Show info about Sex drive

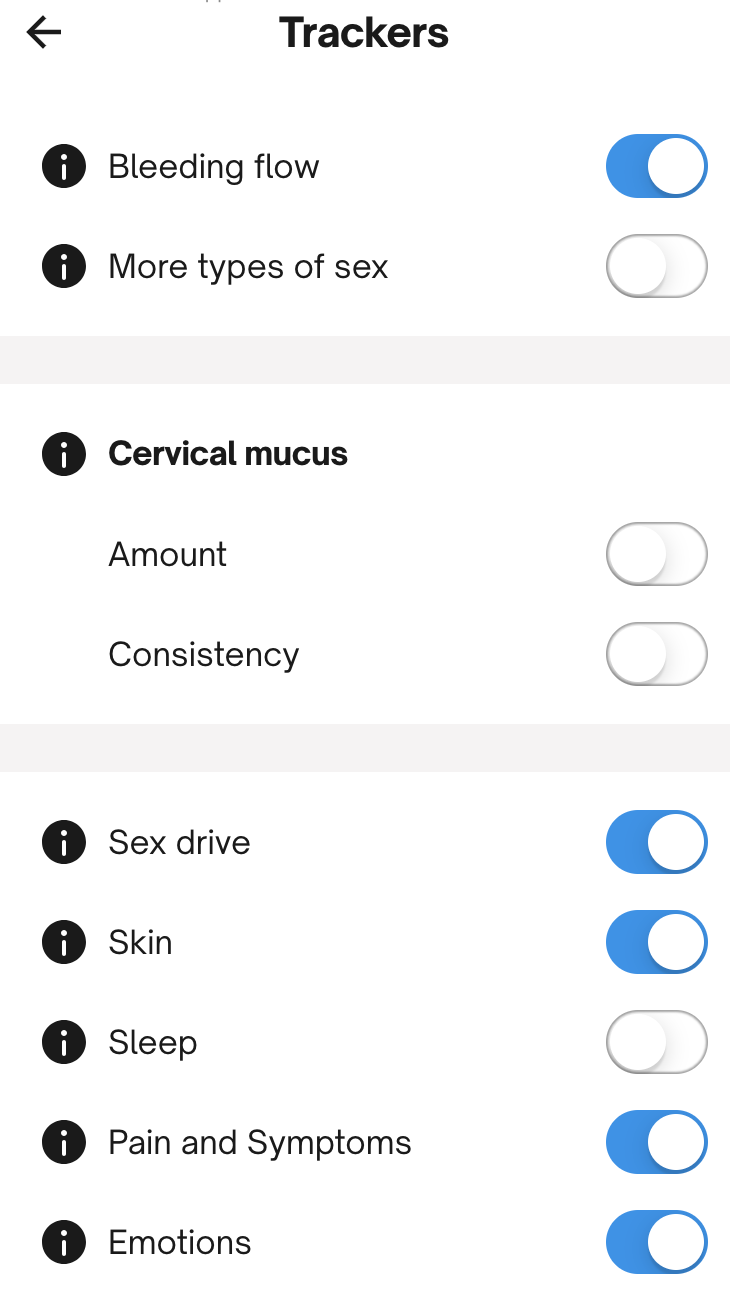pyautogui.click(x=64, y=842)
